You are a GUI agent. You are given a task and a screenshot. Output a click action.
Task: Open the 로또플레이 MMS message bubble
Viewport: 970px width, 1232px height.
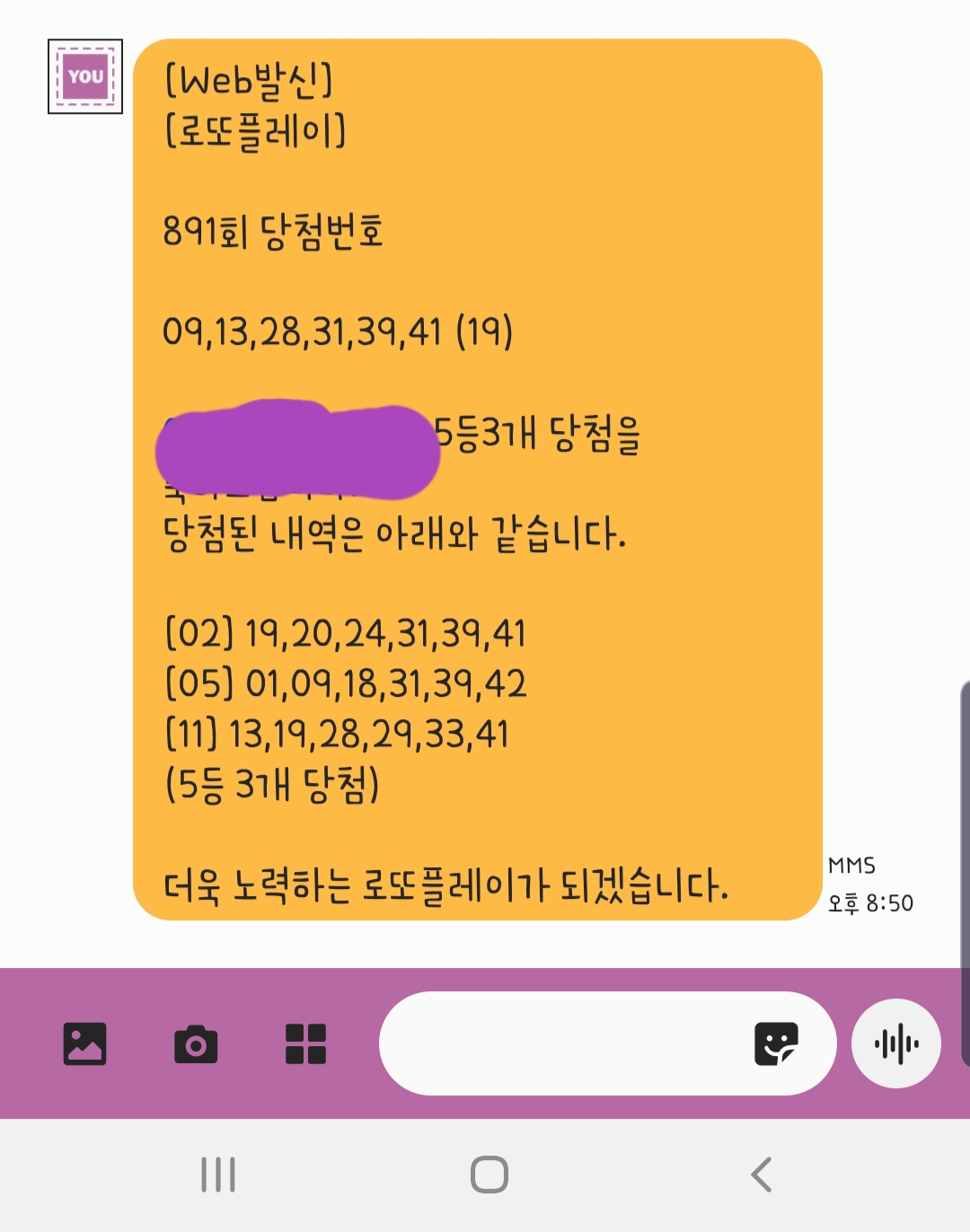(x=478, y=480)
